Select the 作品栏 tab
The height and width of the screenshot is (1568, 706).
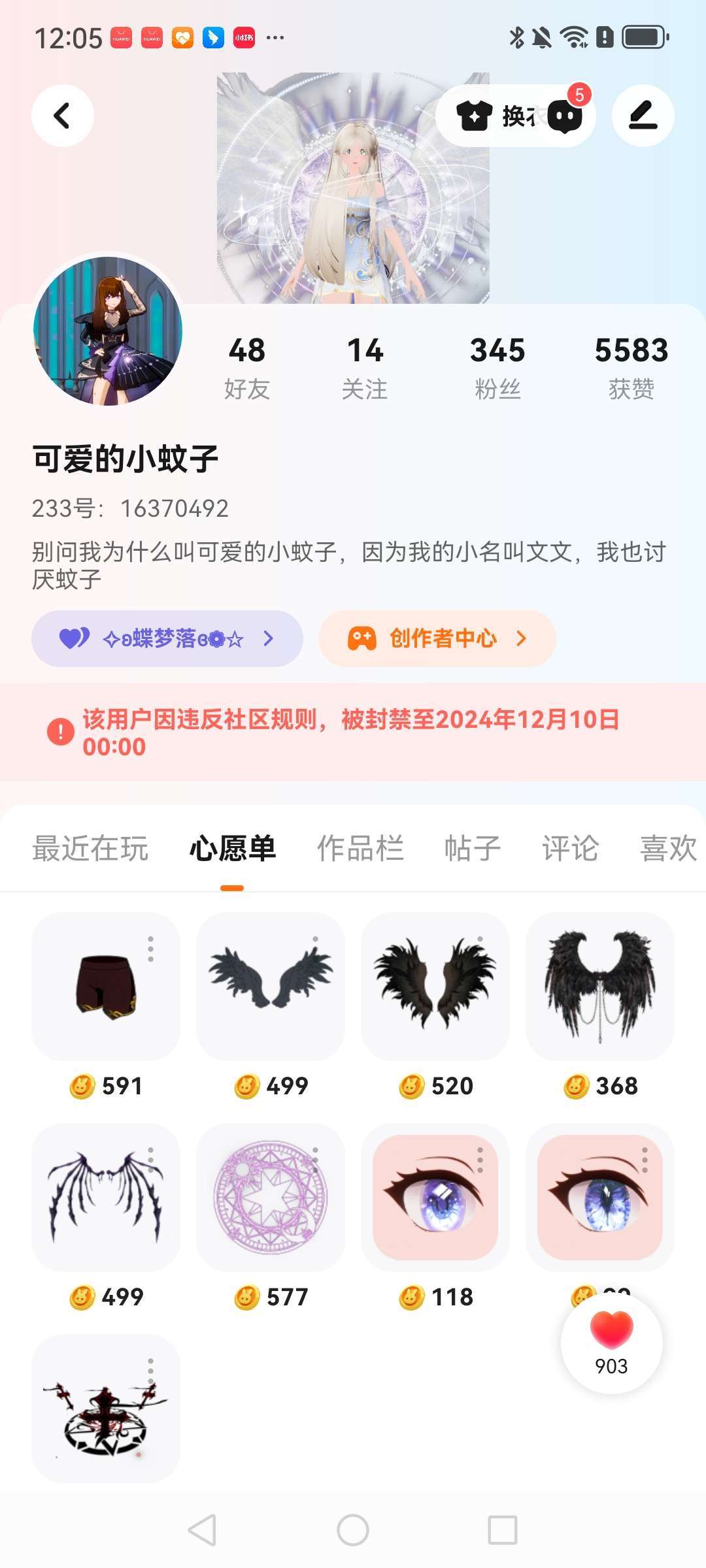[360, 848]
